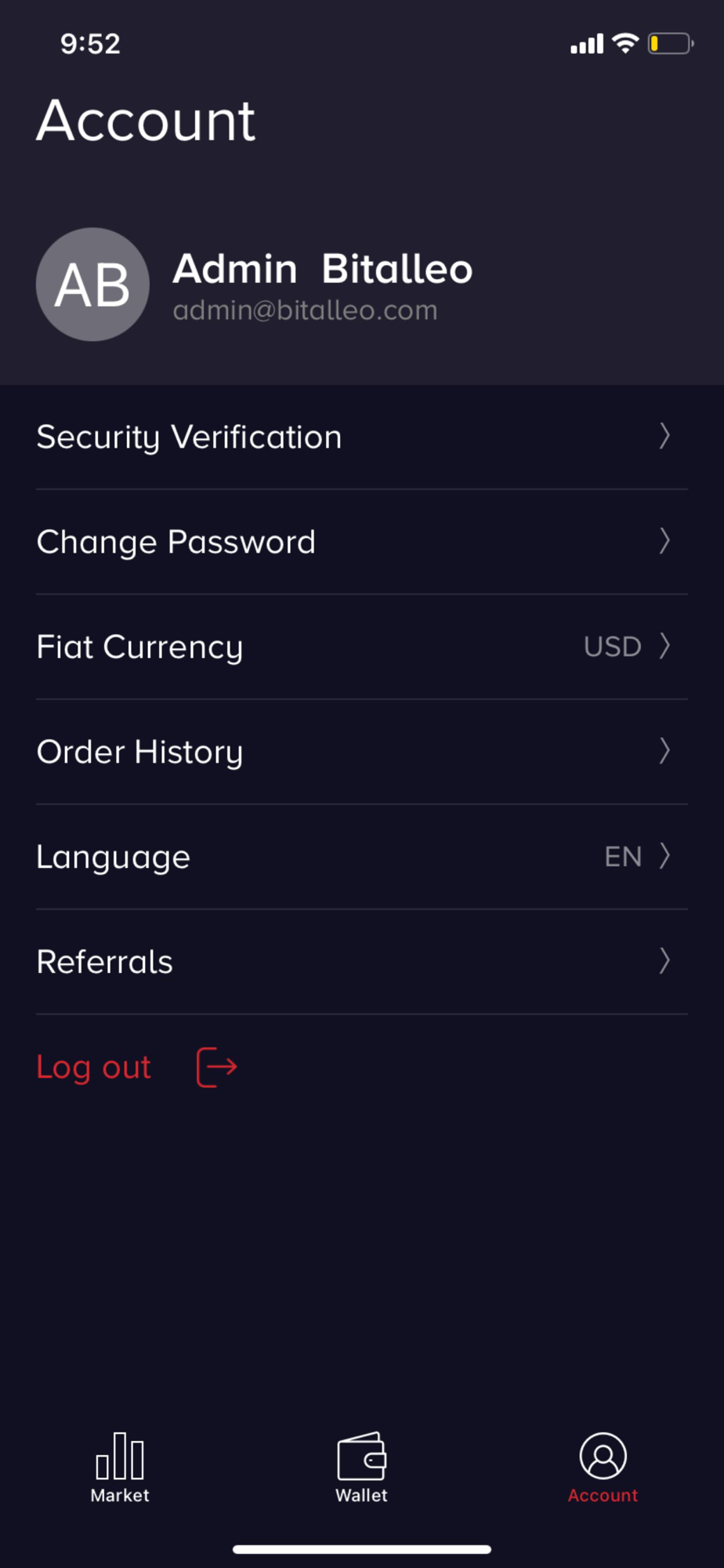The height and width of the screenshot is (1568, 724).
Task: Change the Fiat Currency from USD
Action: [x=361, y=647]
